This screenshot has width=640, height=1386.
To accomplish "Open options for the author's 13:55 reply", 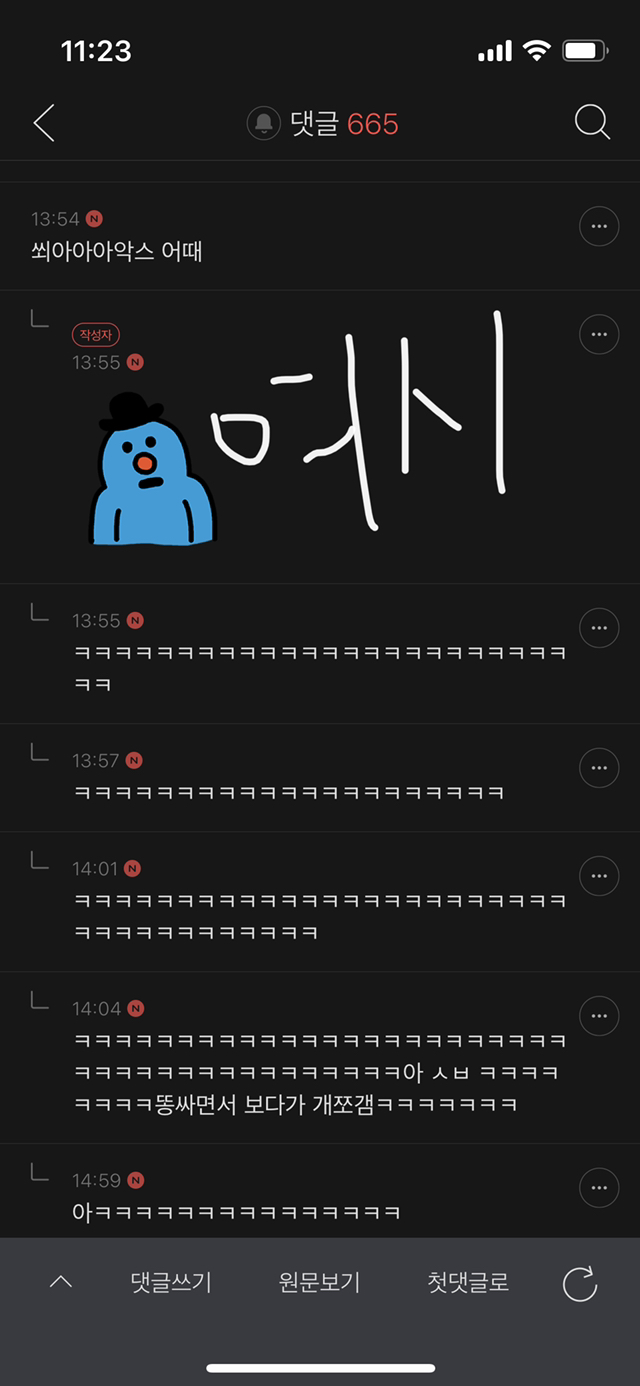I will (599, 334).
